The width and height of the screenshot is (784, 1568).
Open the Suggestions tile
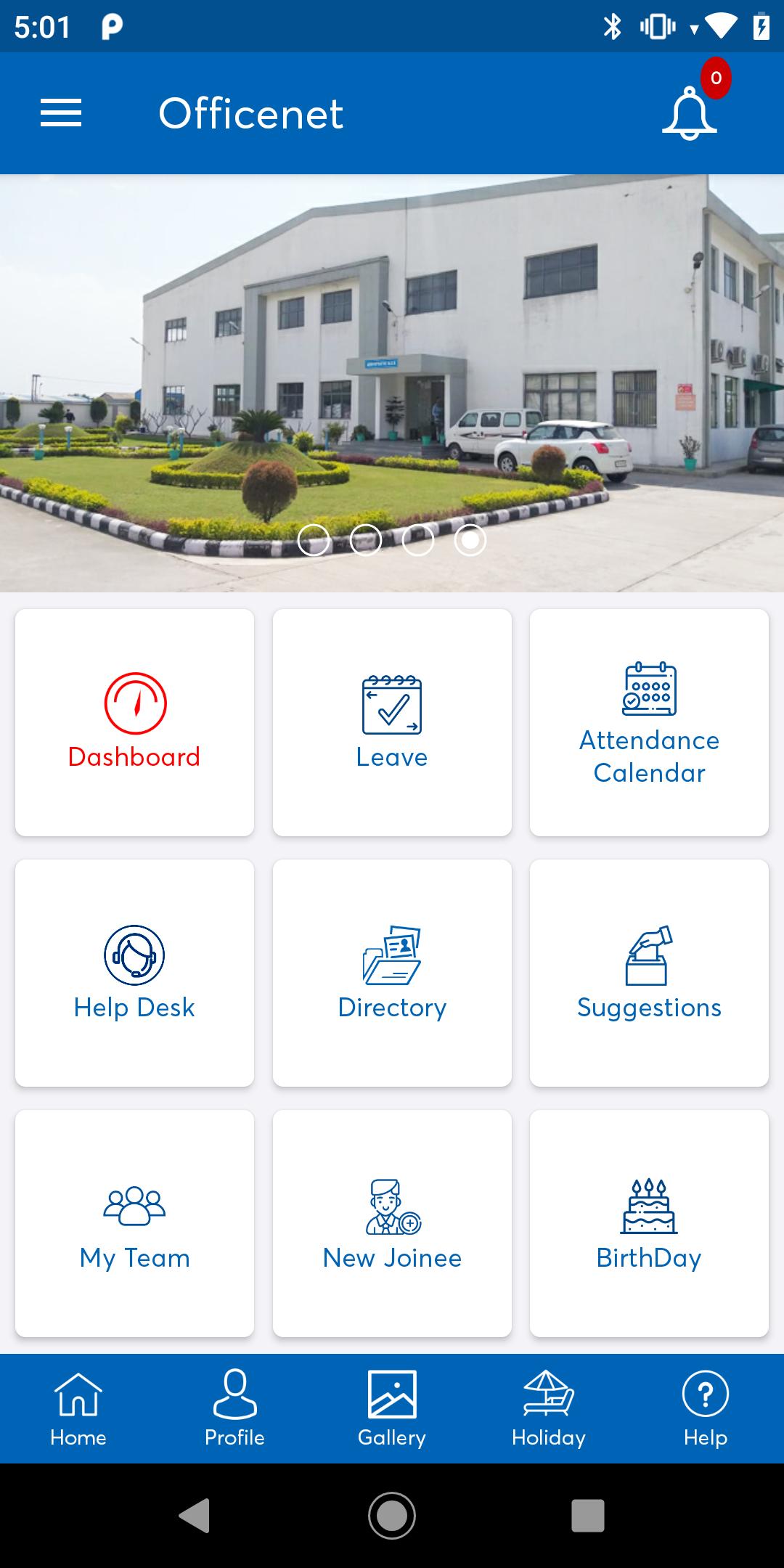649,973
